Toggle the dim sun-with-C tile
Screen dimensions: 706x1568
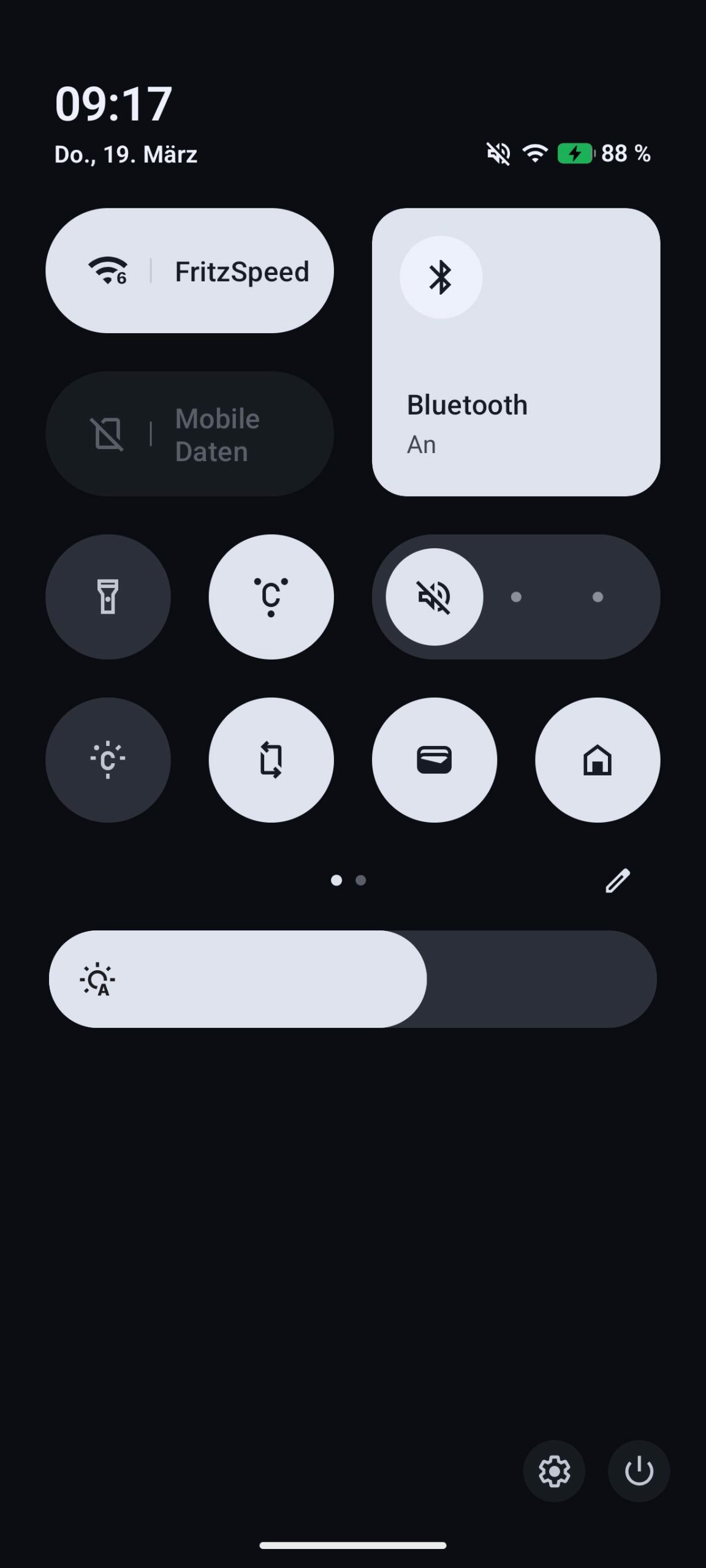coord(108,759)
